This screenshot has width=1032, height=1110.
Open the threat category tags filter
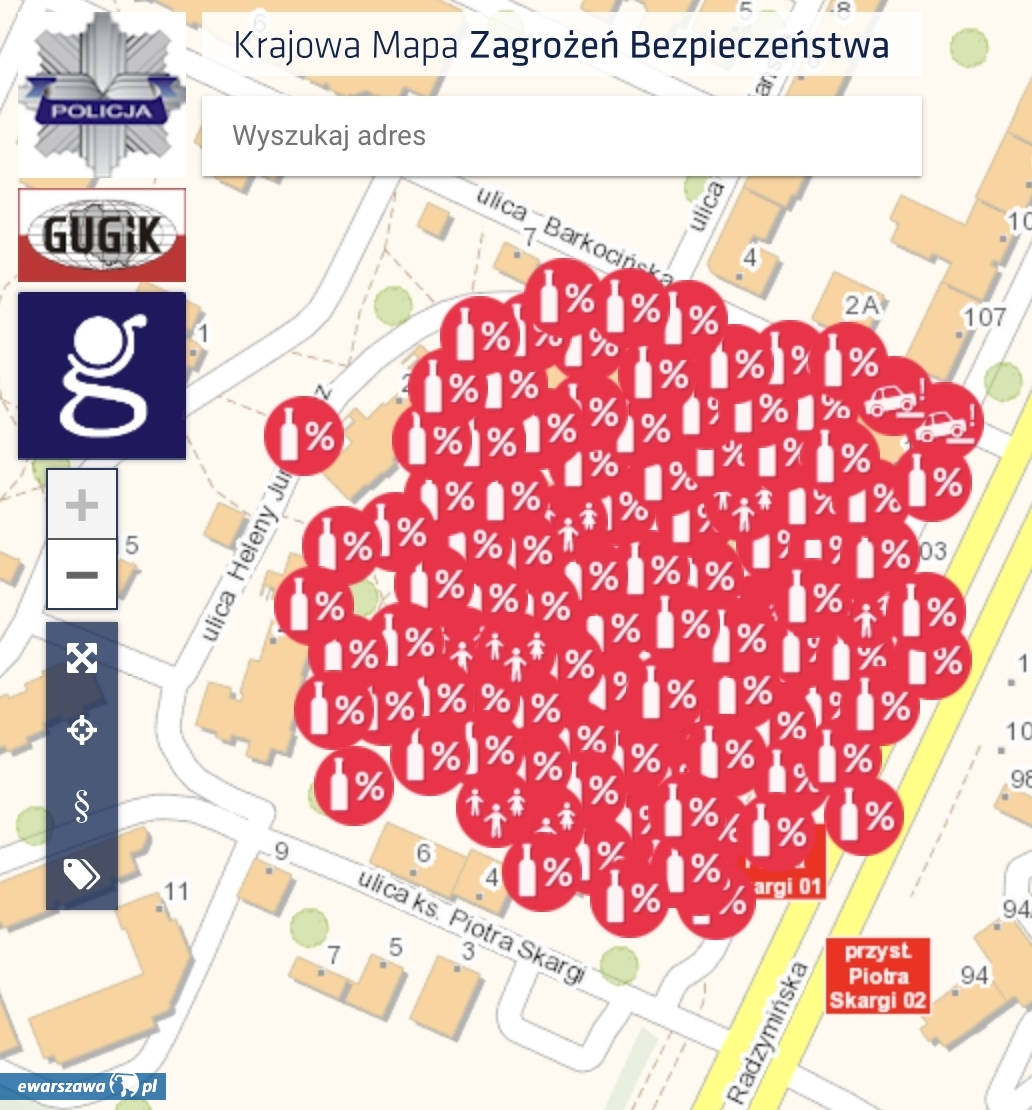tap(82, 874)
